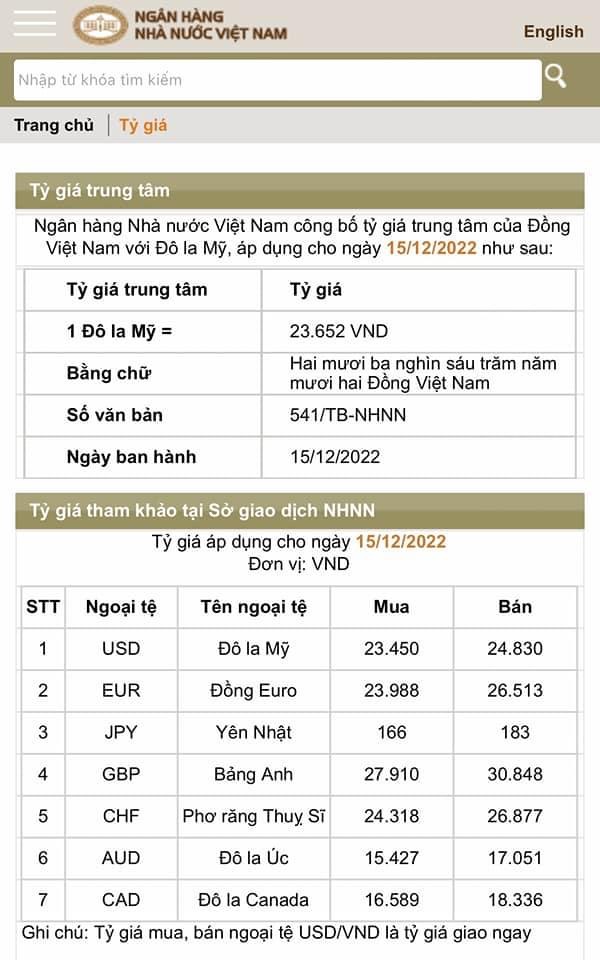This screenshot has height=960, width=600.
Task: Open the State Bank of Vietnam homepage logo
Action: pos(180,25)
